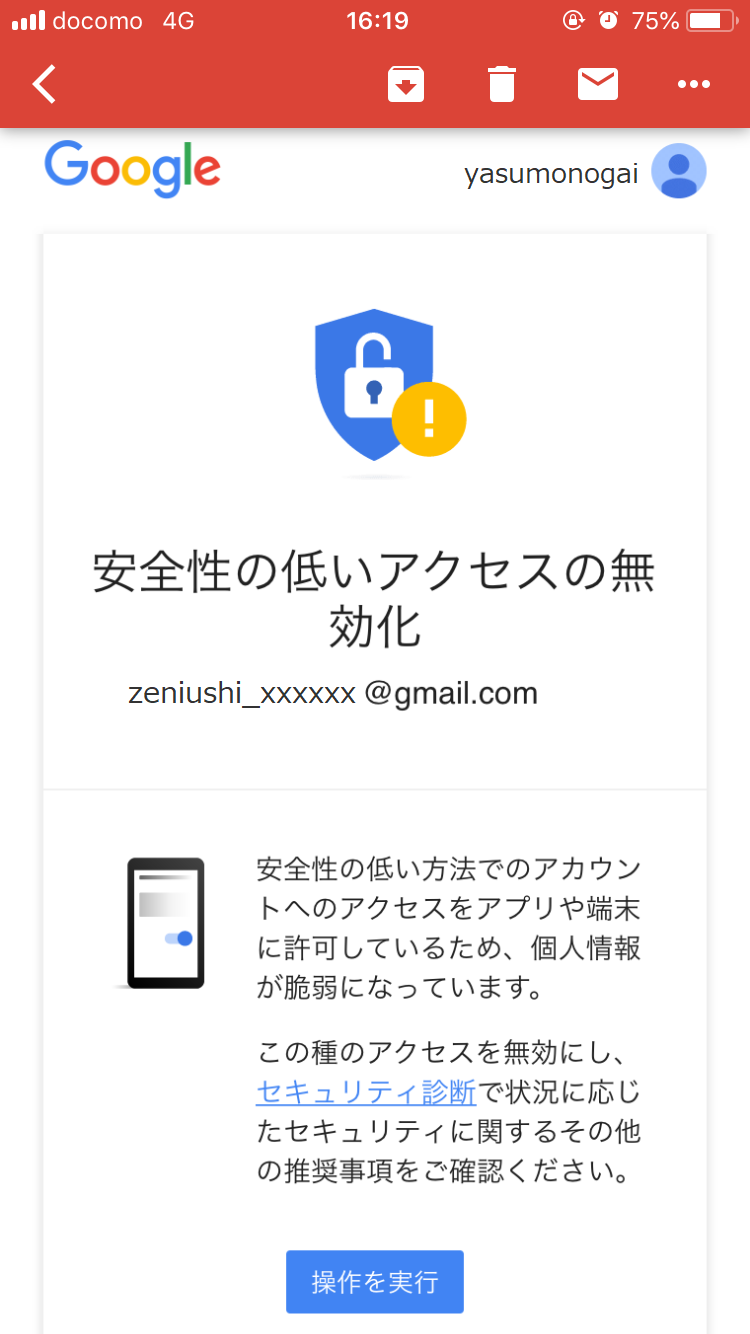Archive this email
This screenshot has width=750, height=1334.
(x=406, y=85)
